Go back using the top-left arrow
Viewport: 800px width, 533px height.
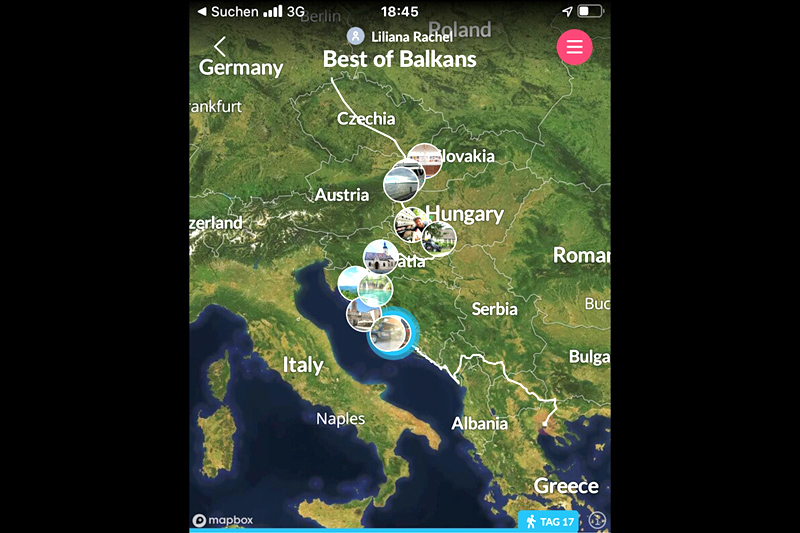coord(220,46)
